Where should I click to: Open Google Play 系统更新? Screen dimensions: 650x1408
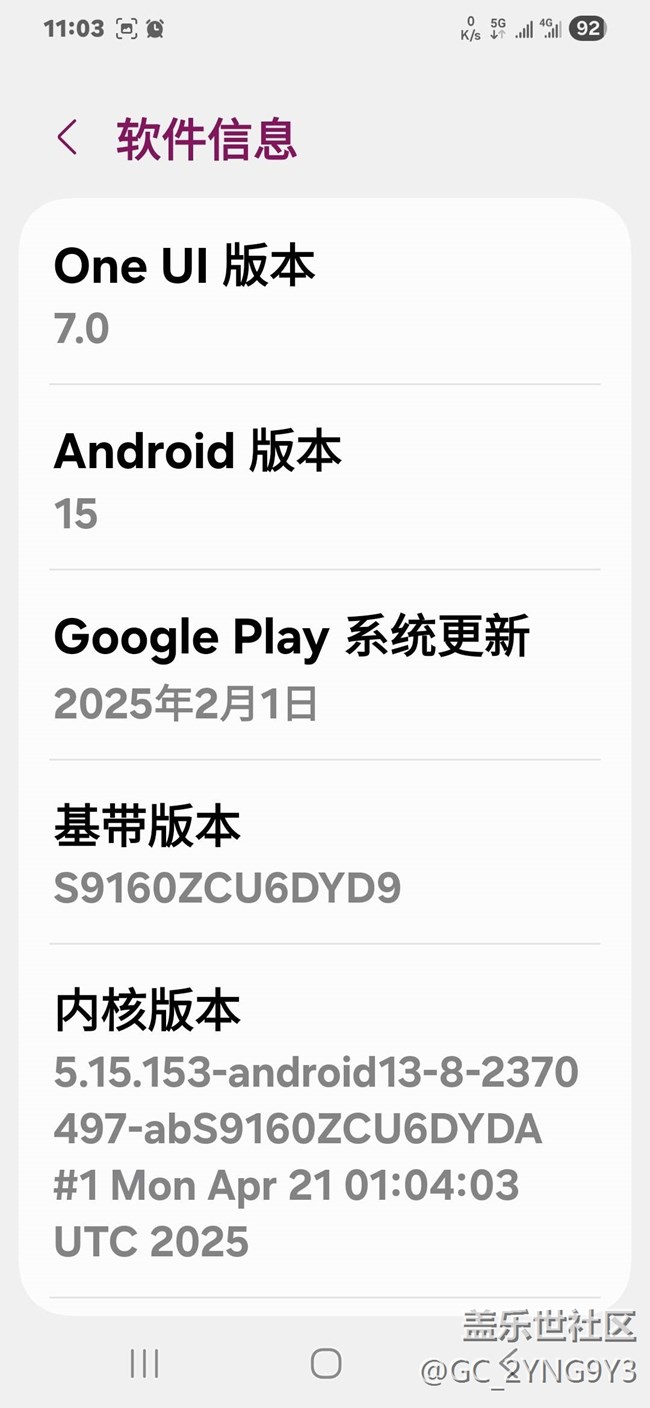click(x=325, y=665)
